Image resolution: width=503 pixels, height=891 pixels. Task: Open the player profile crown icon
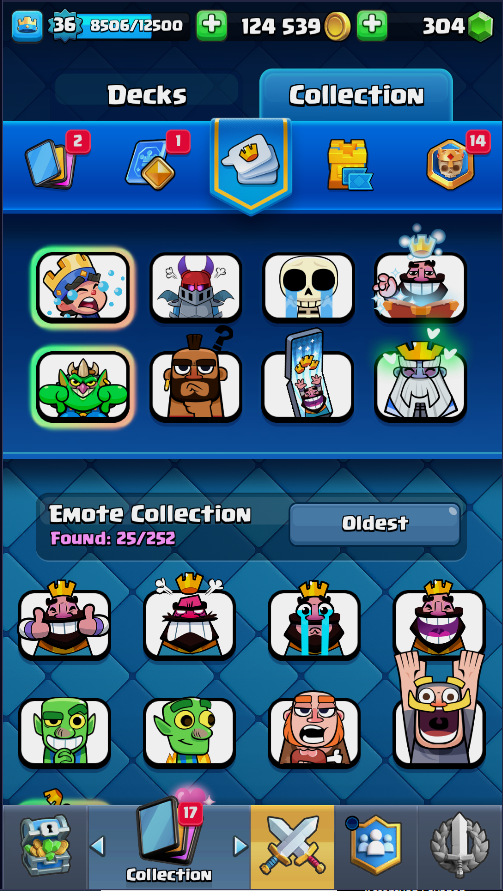(27, 26)
